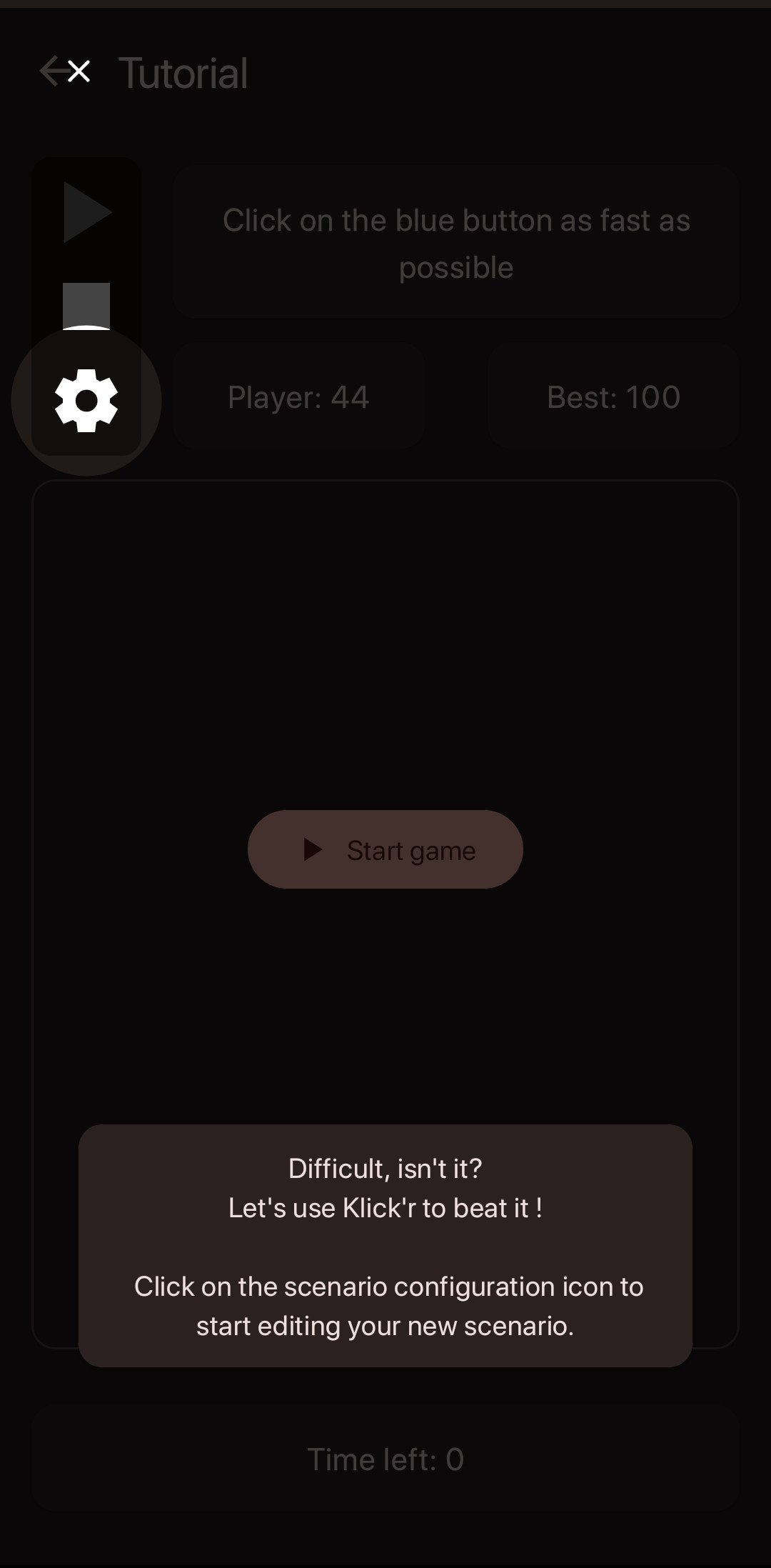Close the tutorial overlay with X
The image size is (771, 1568).
pyautogui.click(x=79, y=71)
